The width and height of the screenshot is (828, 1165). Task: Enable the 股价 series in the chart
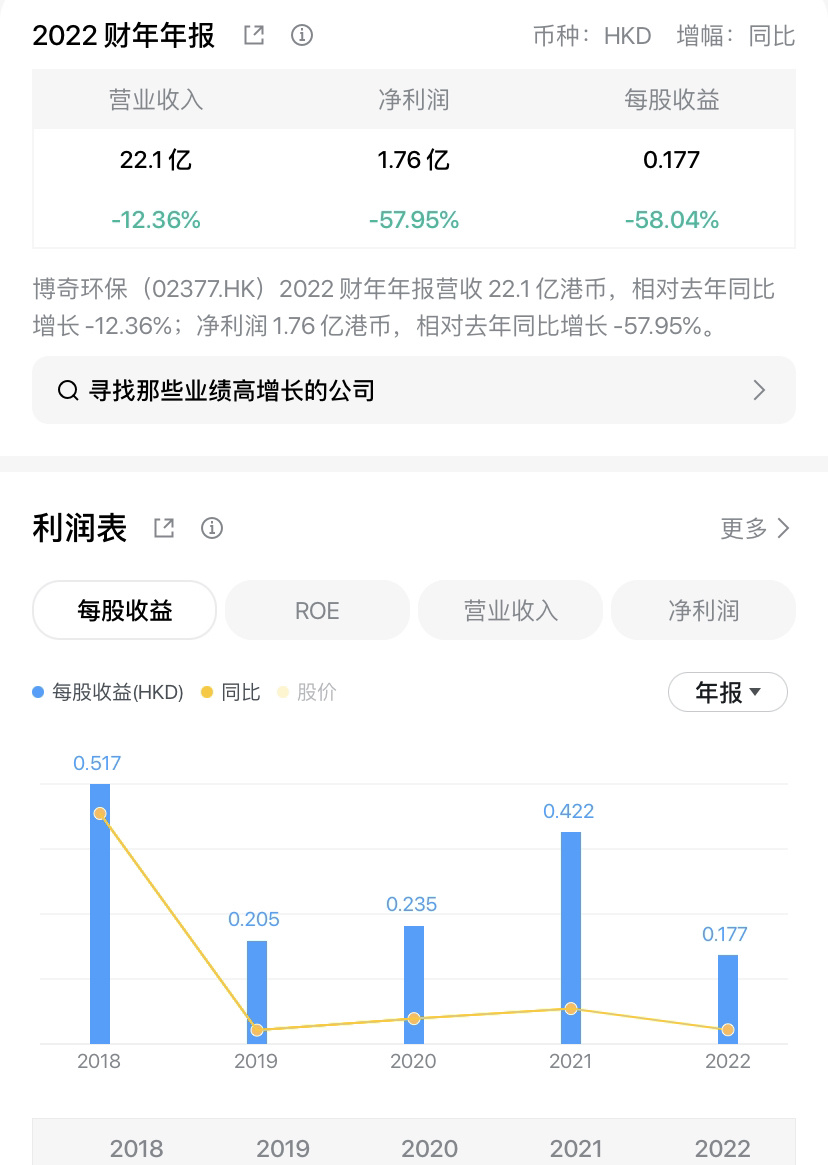tap(306, 692)
